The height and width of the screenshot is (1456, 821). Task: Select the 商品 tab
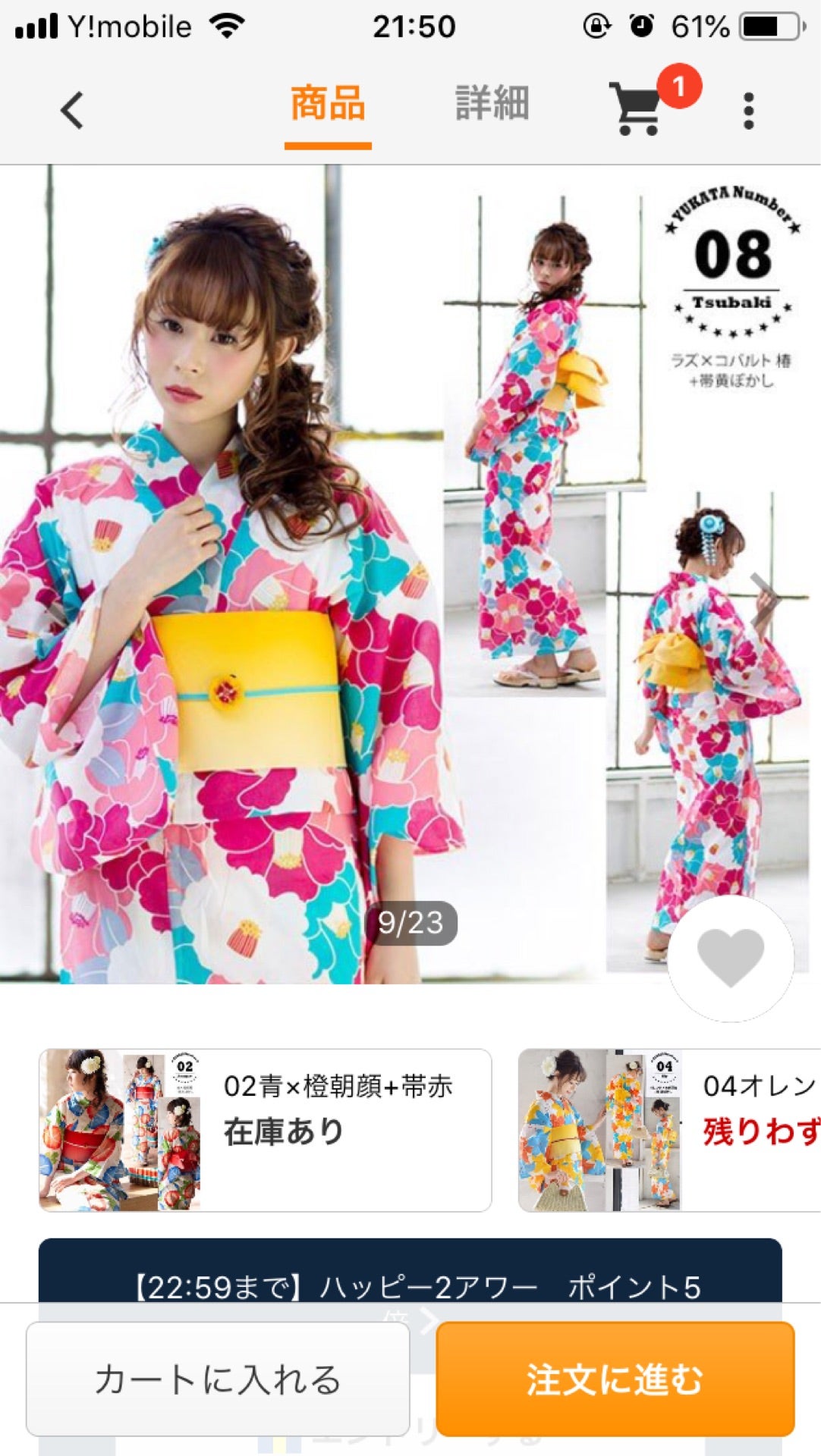328,104
